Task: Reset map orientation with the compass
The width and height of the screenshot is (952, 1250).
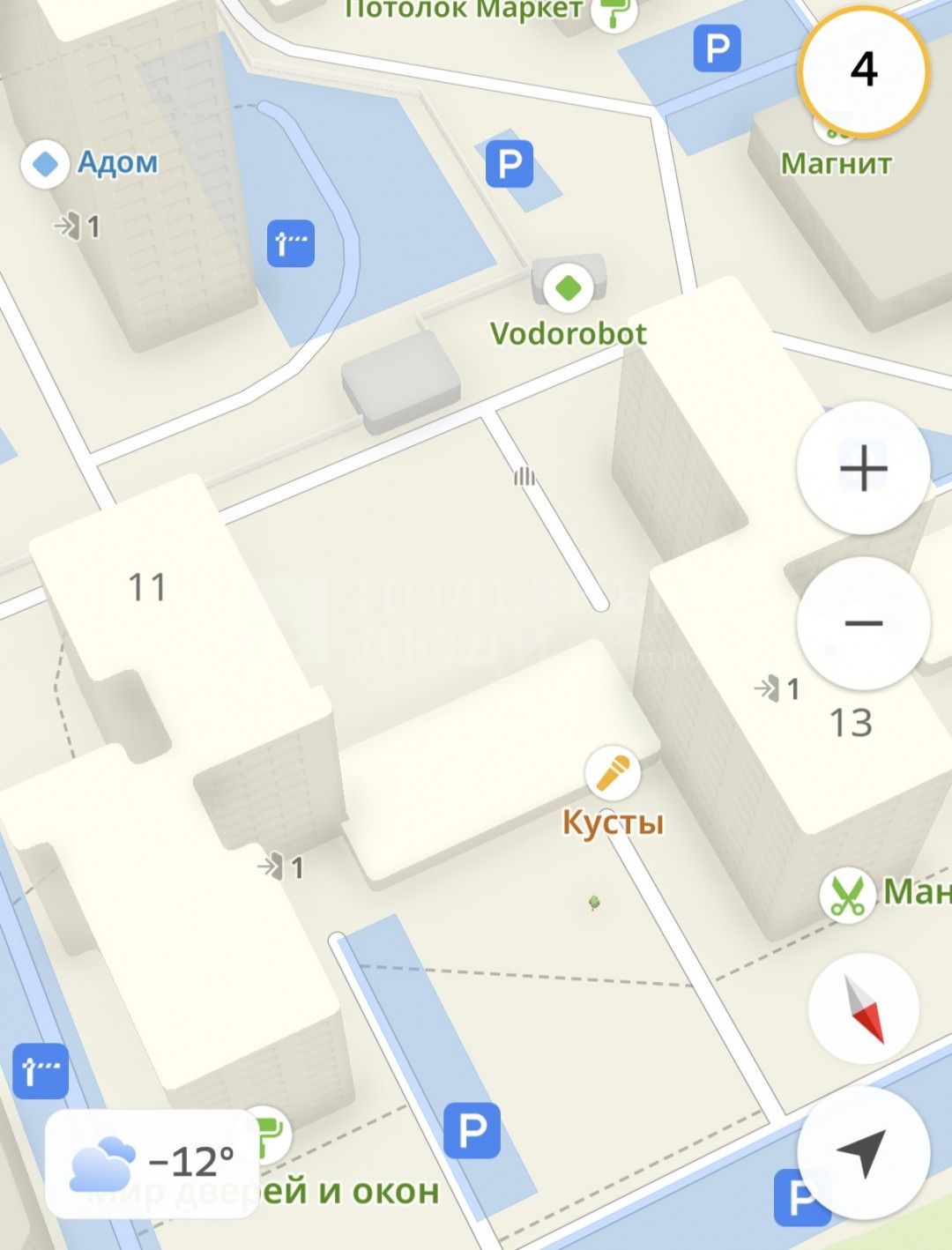Action: click(864, 1008)
